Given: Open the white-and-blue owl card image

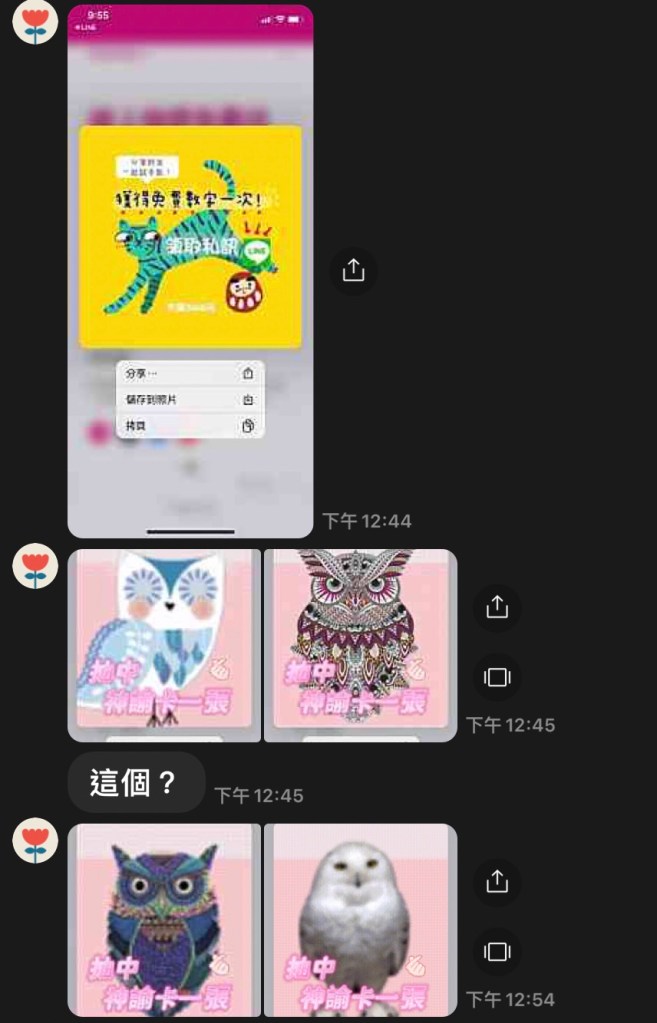Looking at the screenshot, I should coord(164,645).
